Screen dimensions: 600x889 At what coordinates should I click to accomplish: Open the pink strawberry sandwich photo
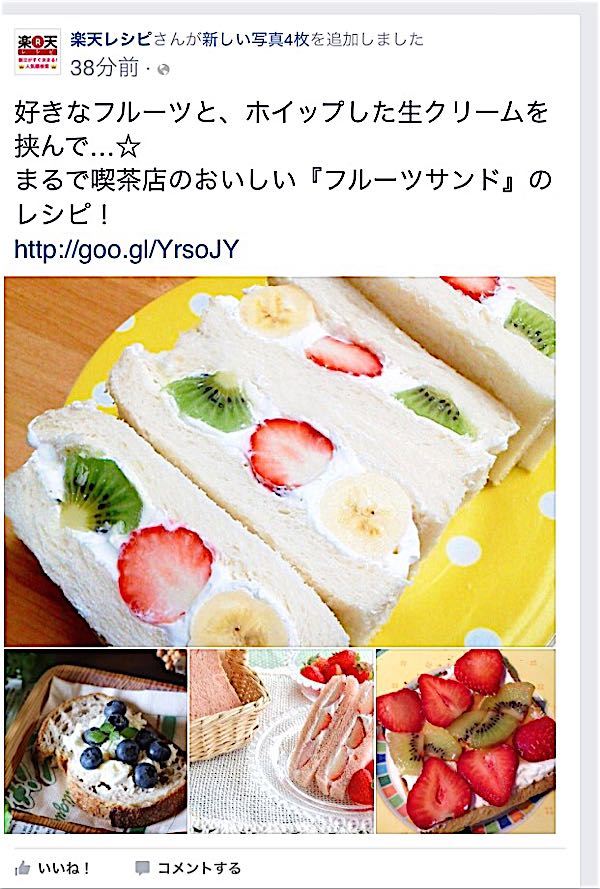pyautogui.click(x=281, y=741)
